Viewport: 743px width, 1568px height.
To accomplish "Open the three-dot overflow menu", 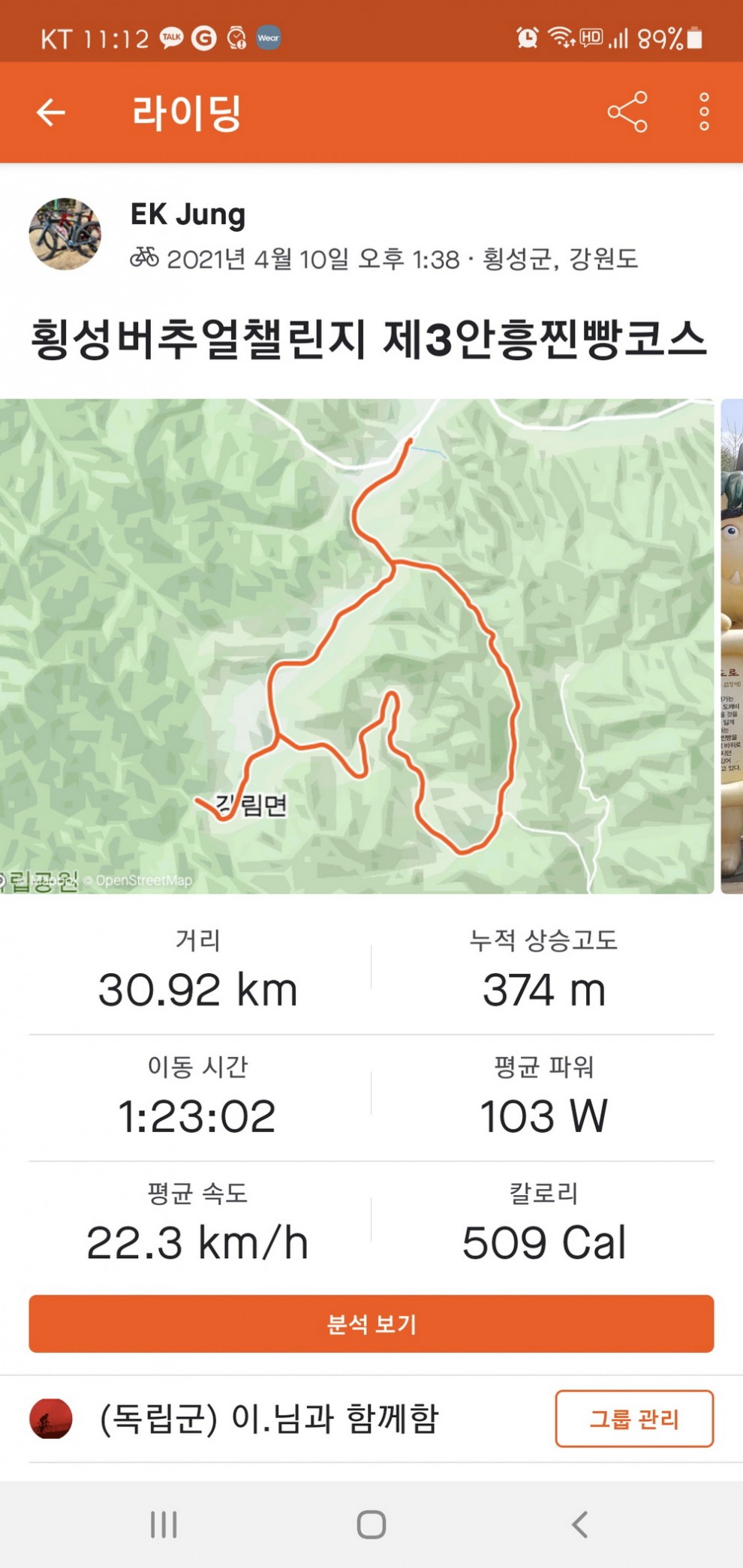I will 704,113.
